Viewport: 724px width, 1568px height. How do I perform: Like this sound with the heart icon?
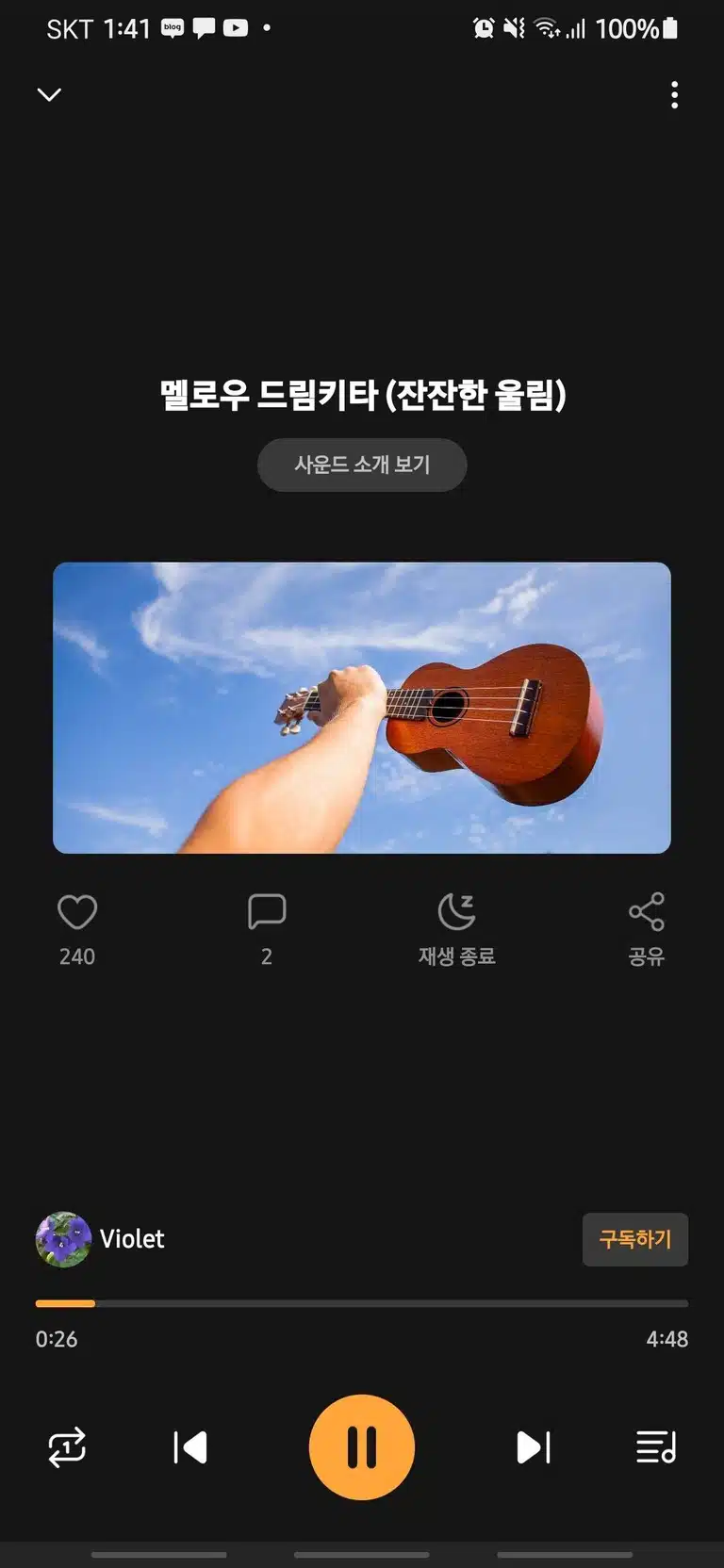pos(77,912)
